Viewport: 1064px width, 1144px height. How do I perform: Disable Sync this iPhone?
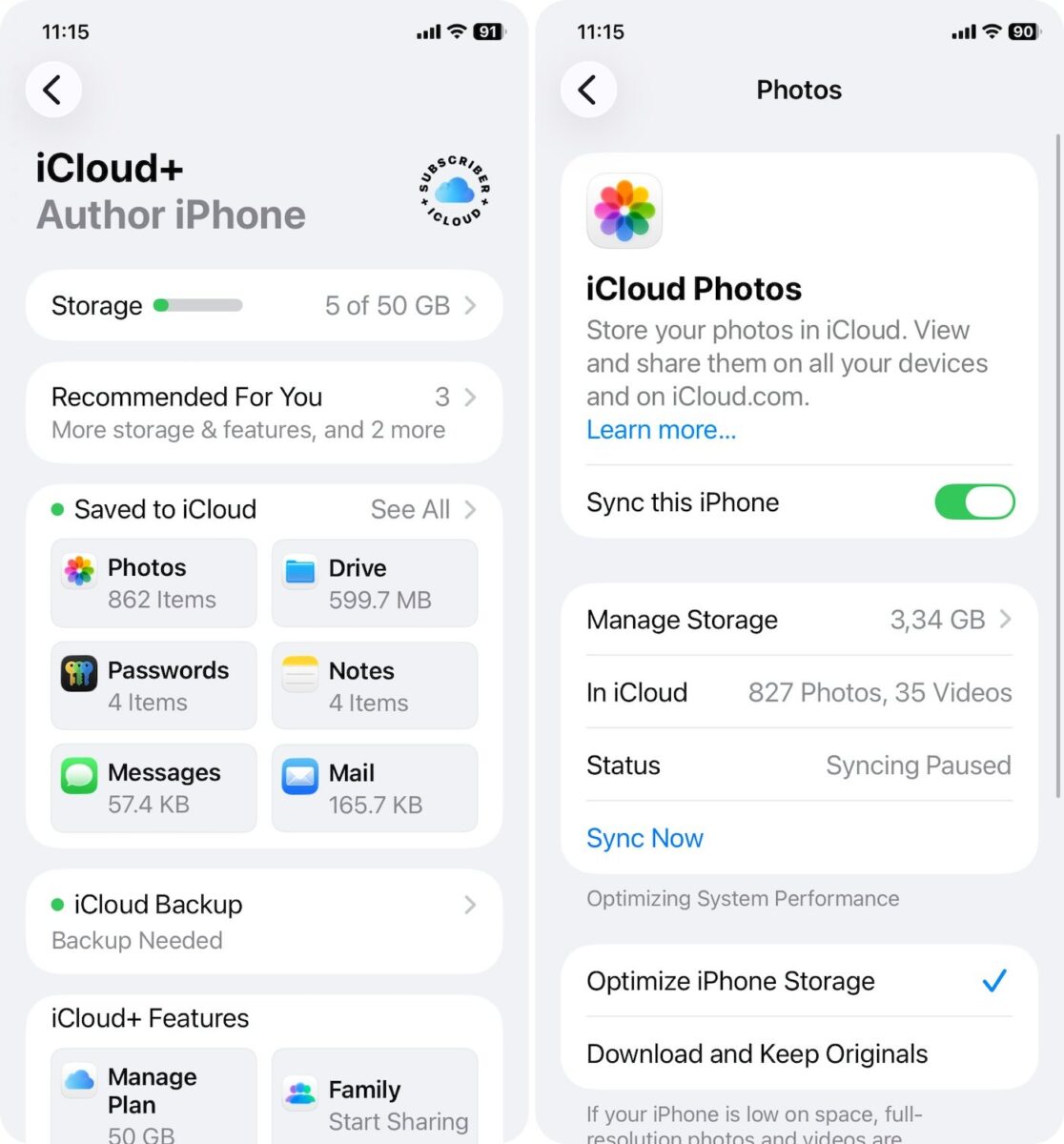[974, 502]
